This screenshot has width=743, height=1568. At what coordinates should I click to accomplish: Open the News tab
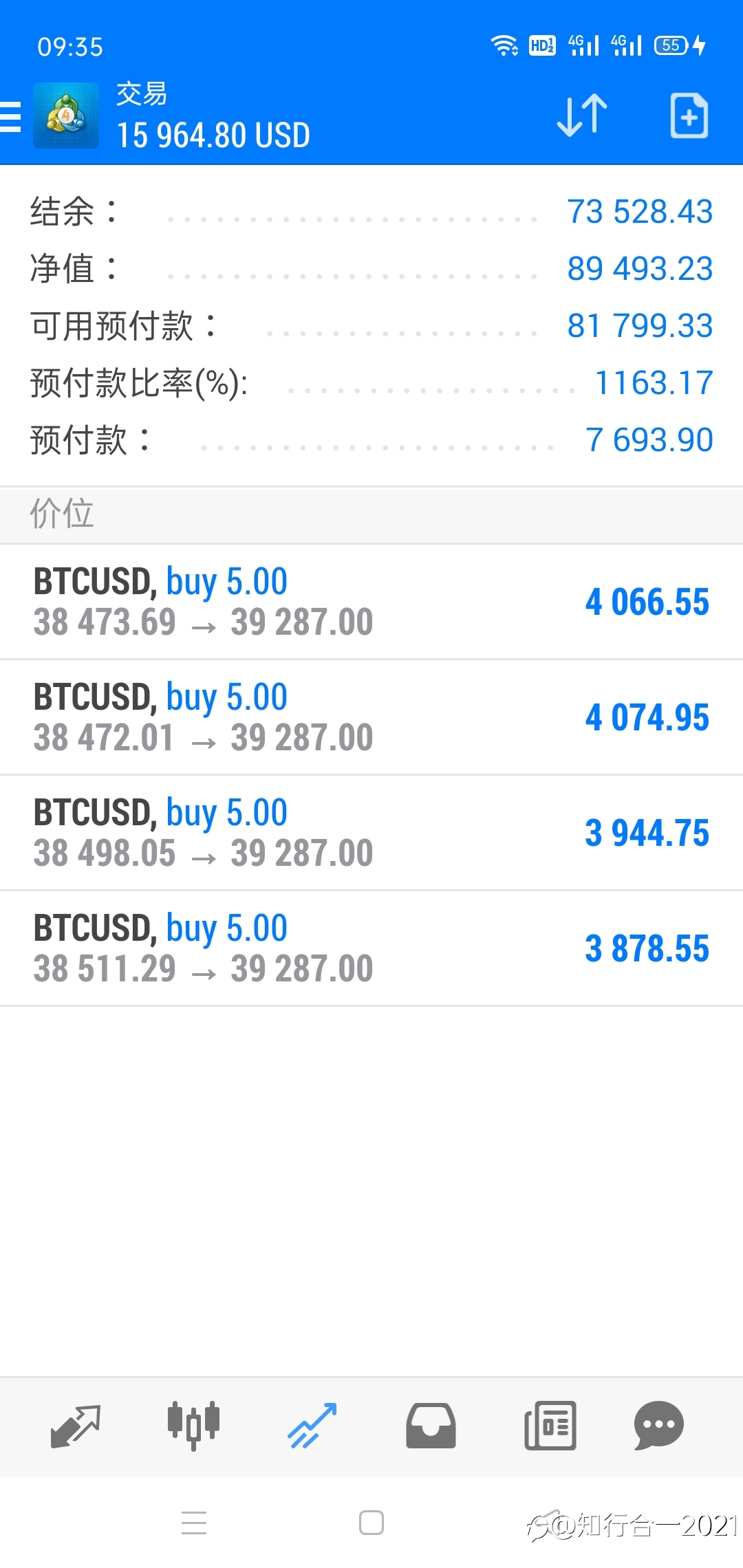click(550, 1426)
